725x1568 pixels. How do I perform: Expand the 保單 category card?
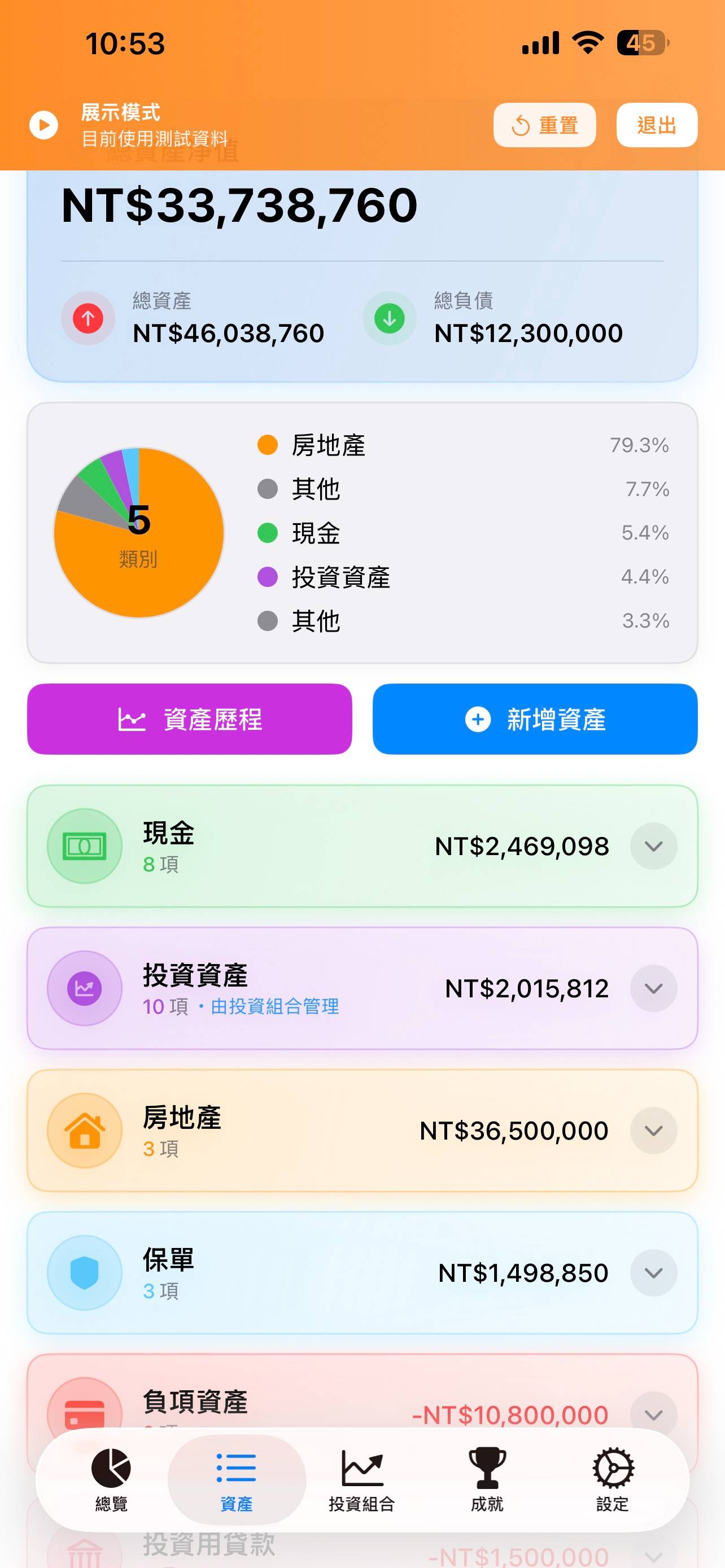(653, 1273)
